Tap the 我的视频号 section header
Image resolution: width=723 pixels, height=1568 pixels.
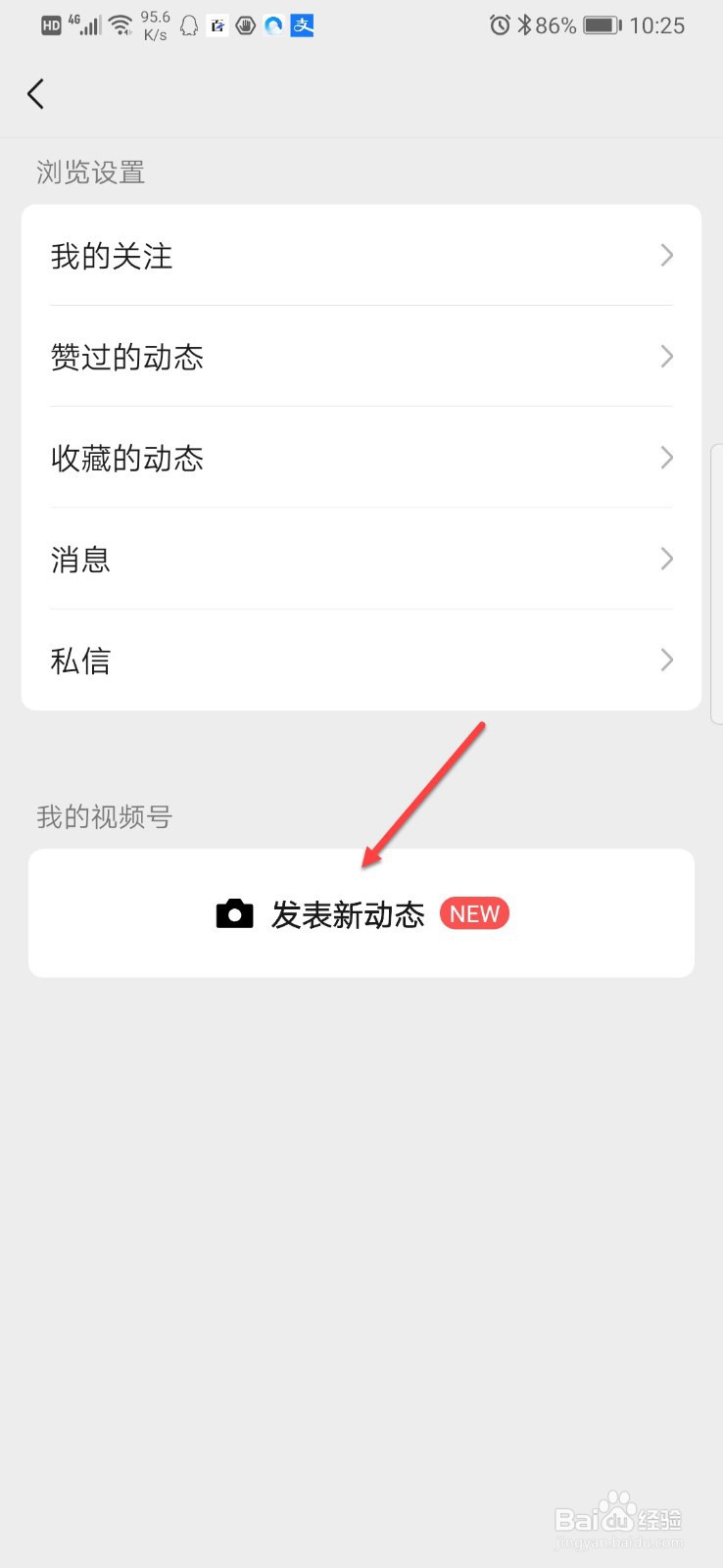(104, 817)
